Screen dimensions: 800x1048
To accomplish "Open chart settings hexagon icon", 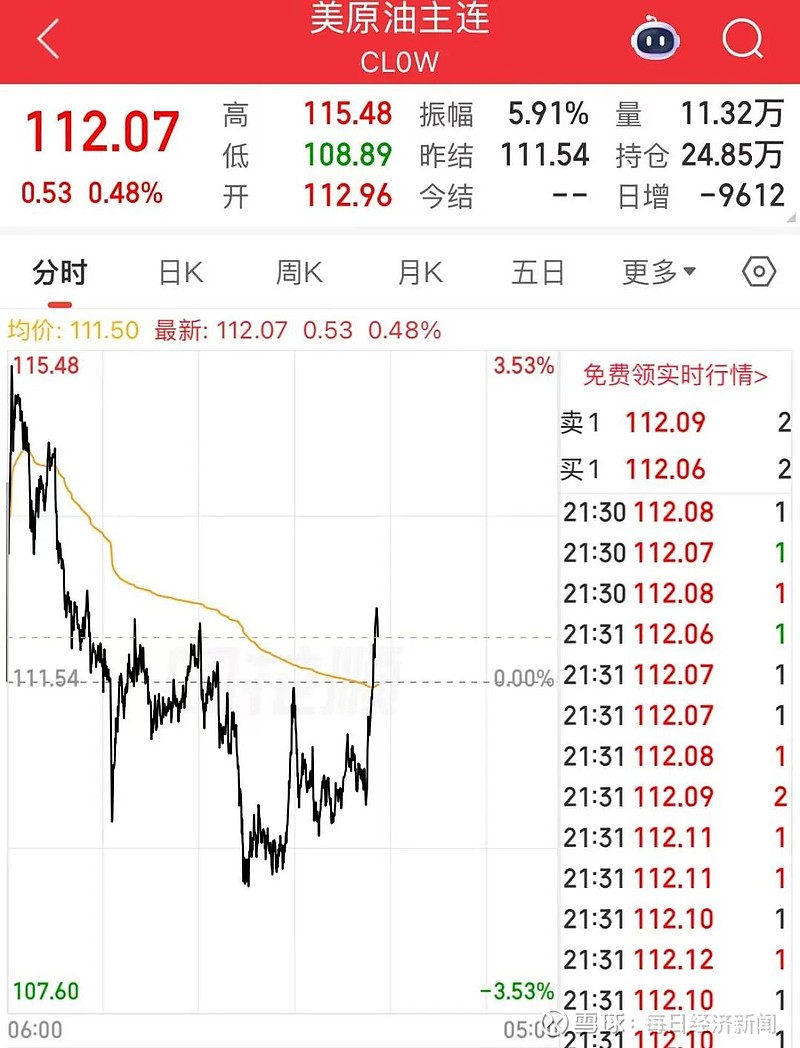I will [x=759, y=271].
